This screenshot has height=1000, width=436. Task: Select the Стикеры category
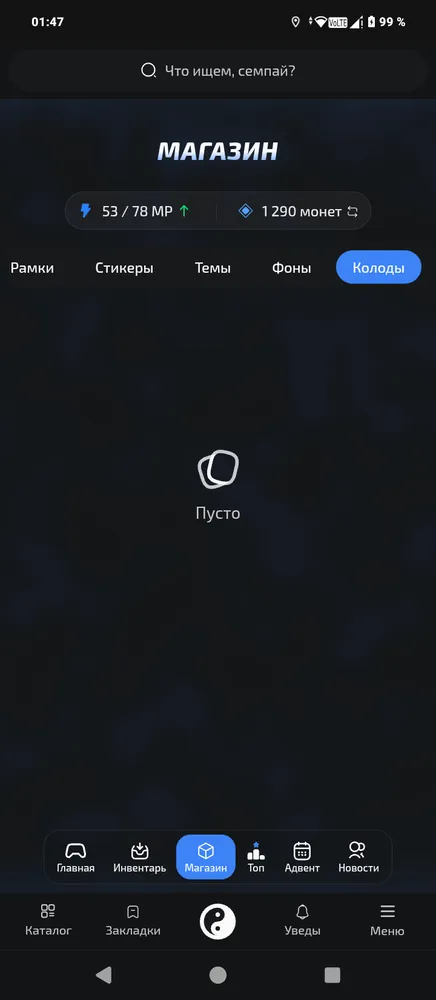(x=124, y=268)
